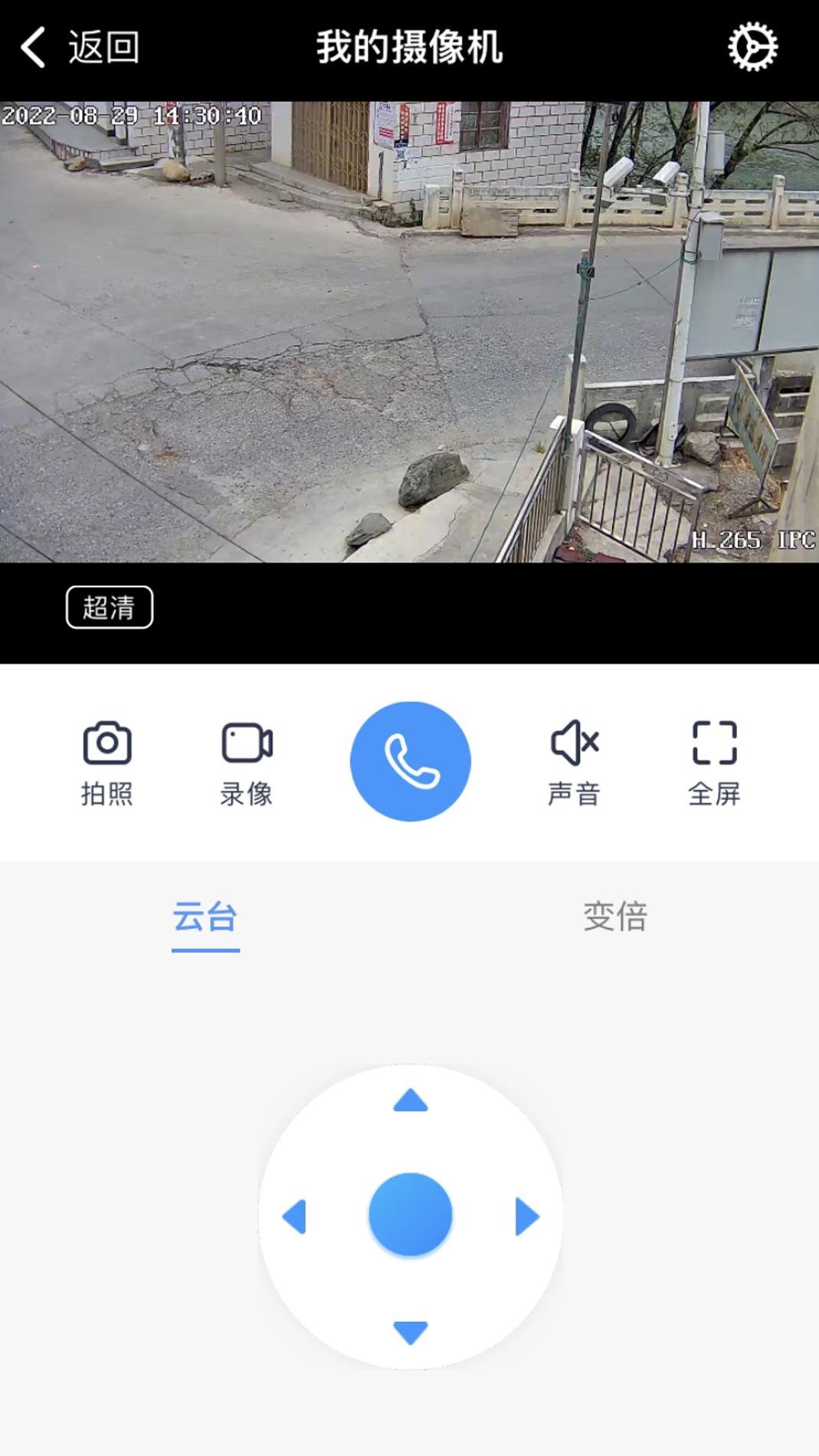Unmute audio via the 声音 speaker icon
Viewport: 819px width, 1456px height.
(x=573, y=759)
